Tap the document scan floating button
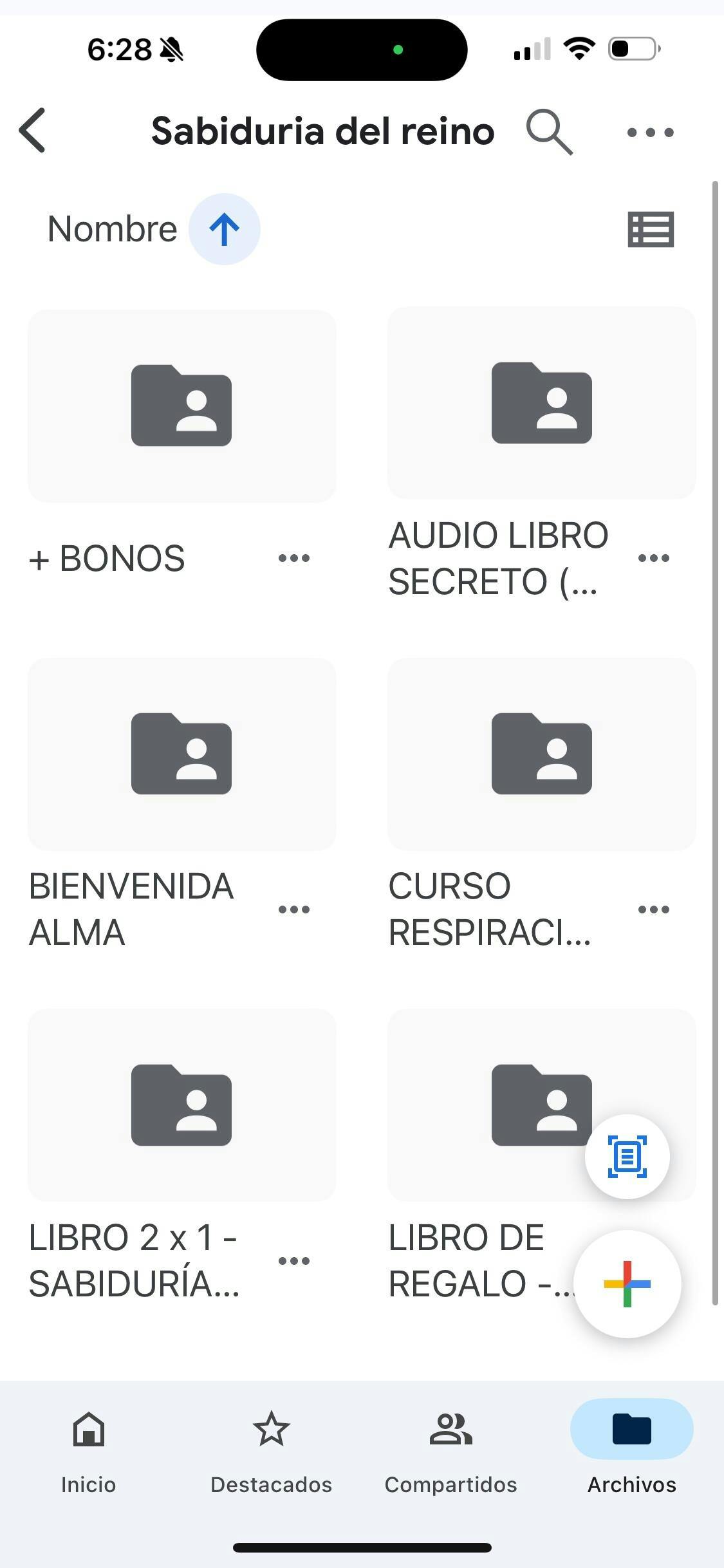724x1568 pixels. [627, 1157]
